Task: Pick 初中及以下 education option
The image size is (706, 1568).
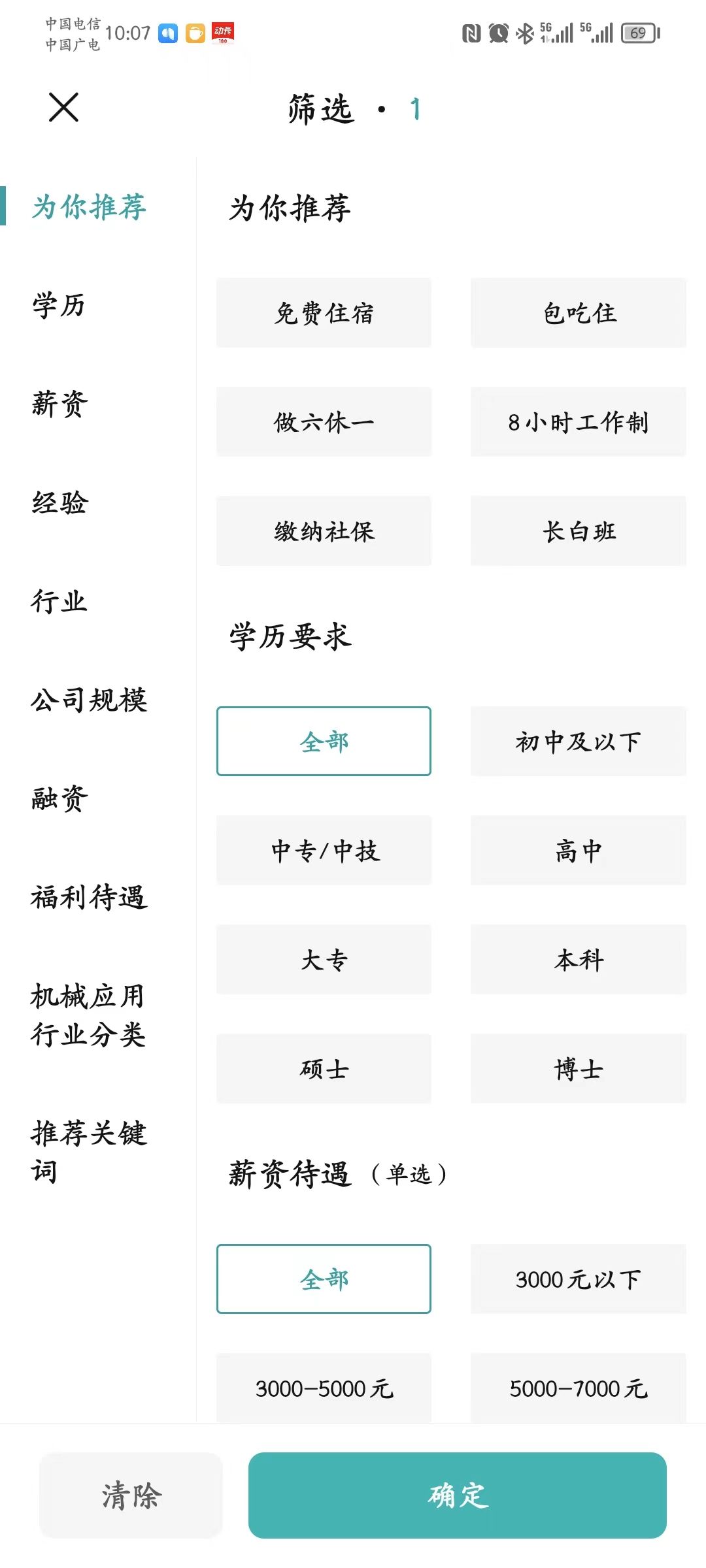Action: (579, 742)
